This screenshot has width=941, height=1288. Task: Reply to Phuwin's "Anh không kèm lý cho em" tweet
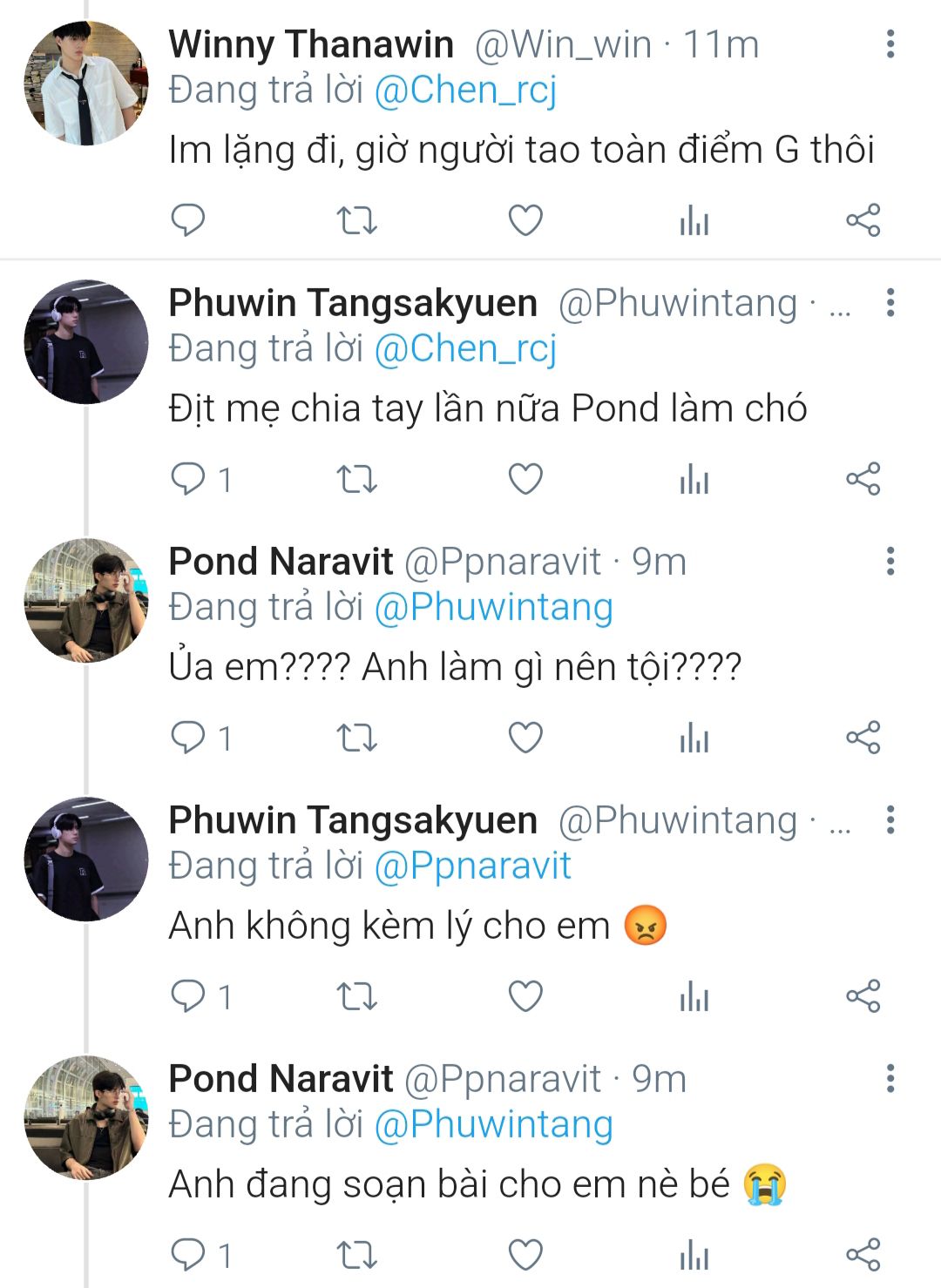point(187,996)
